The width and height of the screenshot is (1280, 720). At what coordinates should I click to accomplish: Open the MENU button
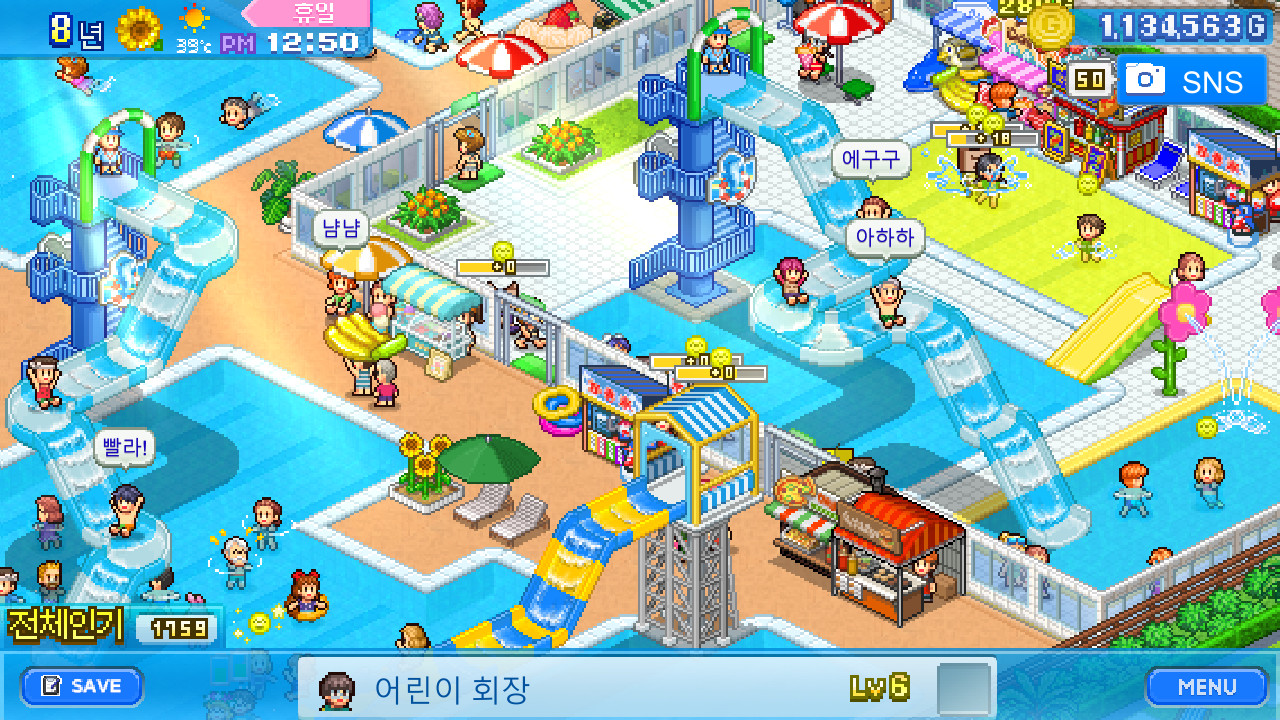pyautogui.click(x=1206, y=687)
